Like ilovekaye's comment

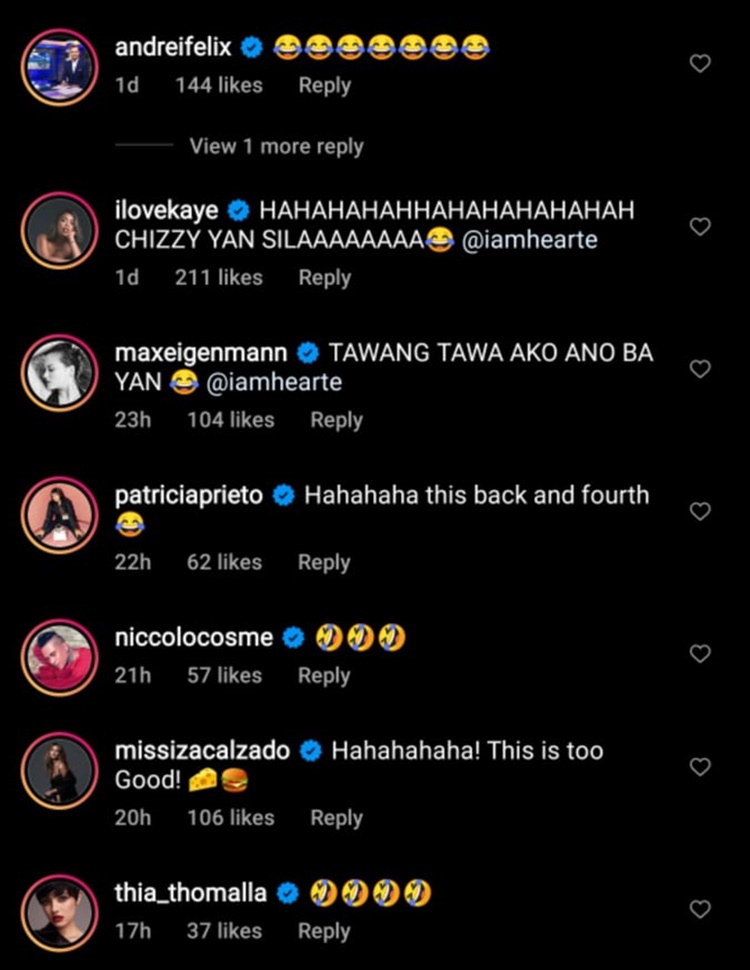click(x=701, y=227)
